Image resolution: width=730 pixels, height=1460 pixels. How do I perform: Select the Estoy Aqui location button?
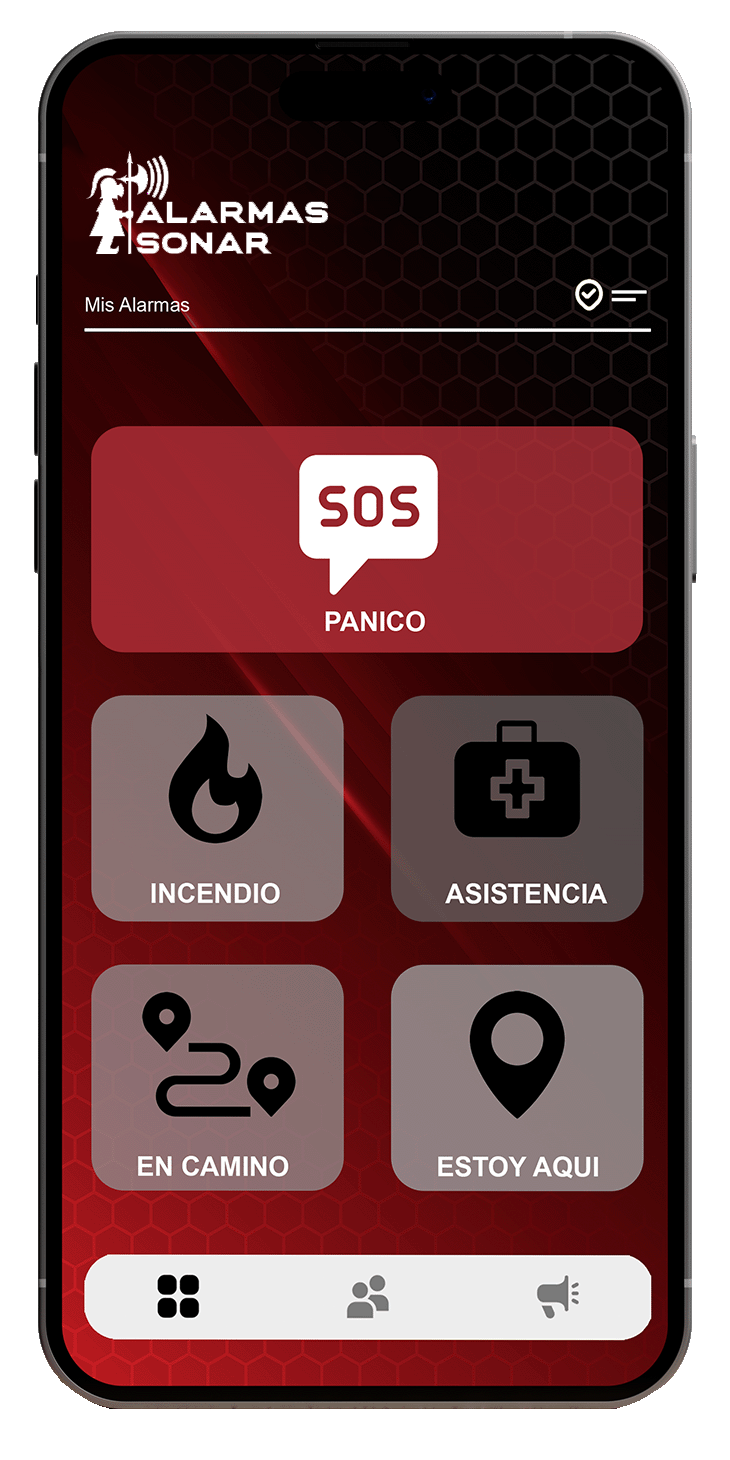coord(516,1077)
